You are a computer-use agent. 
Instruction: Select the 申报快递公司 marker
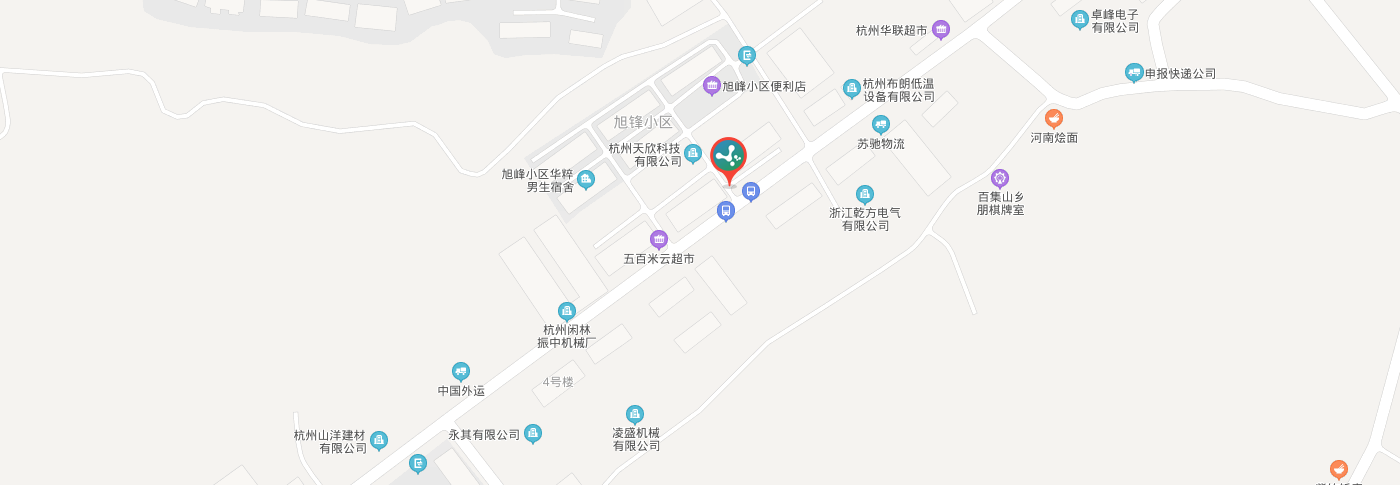pyautogui.click(x=1134, y=72)
